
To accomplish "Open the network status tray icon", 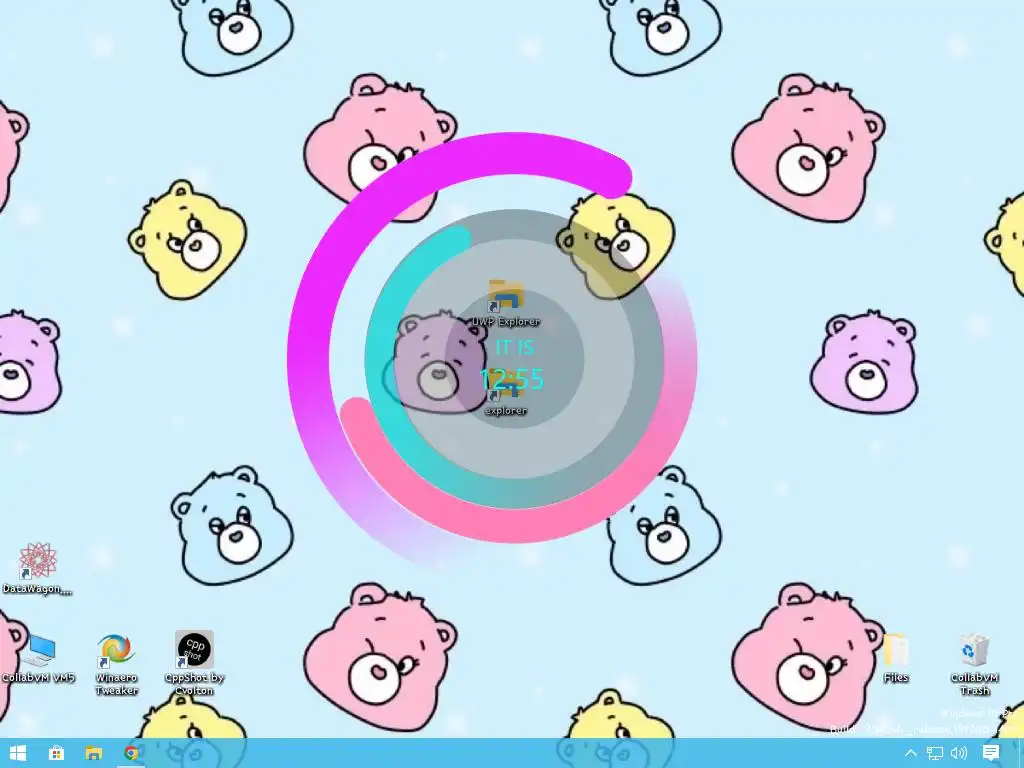I will (x=935, y=753).
